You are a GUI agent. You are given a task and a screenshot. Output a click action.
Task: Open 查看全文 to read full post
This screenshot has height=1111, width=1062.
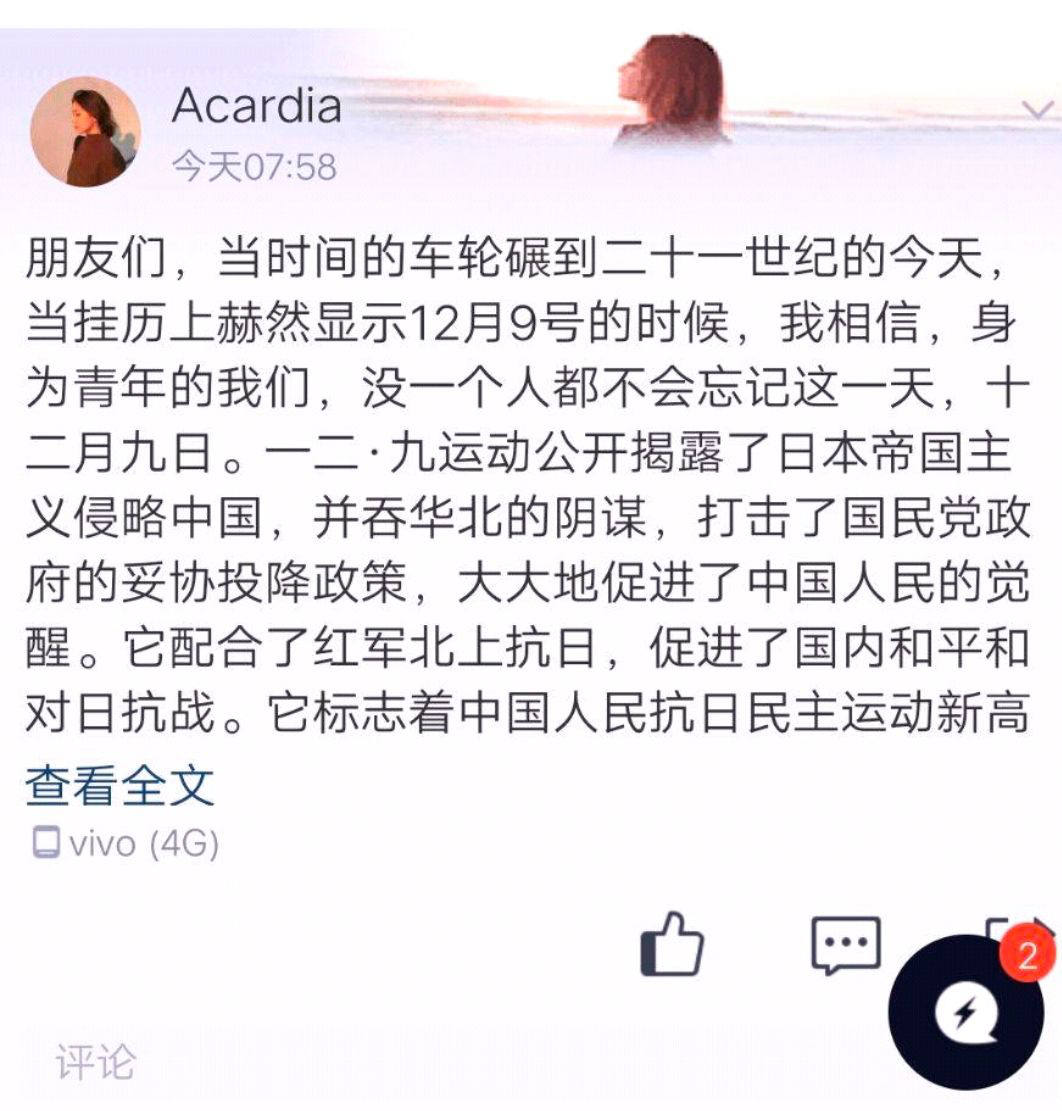click(x=120, y=786)
